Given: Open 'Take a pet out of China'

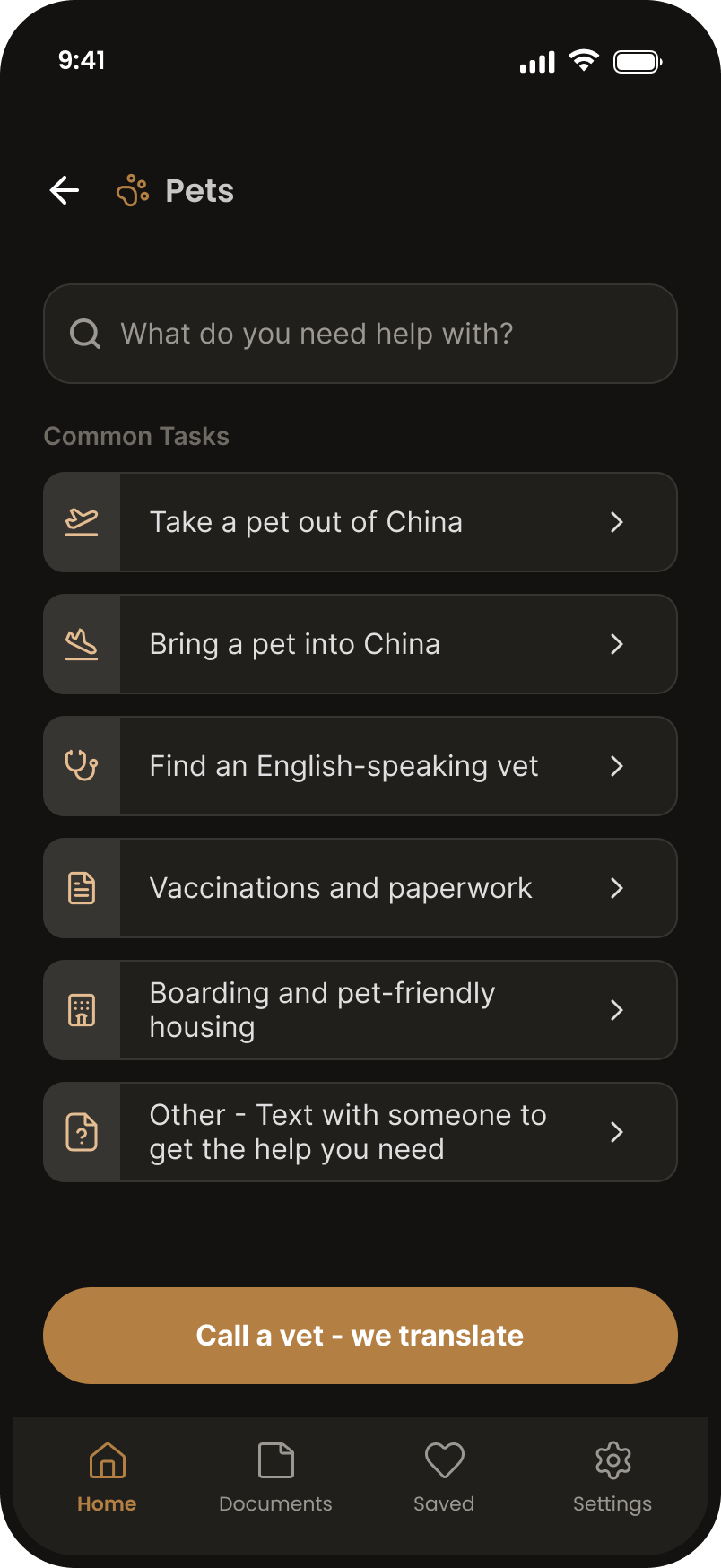Looking at the screenshot, I should (x=360, y=522).
